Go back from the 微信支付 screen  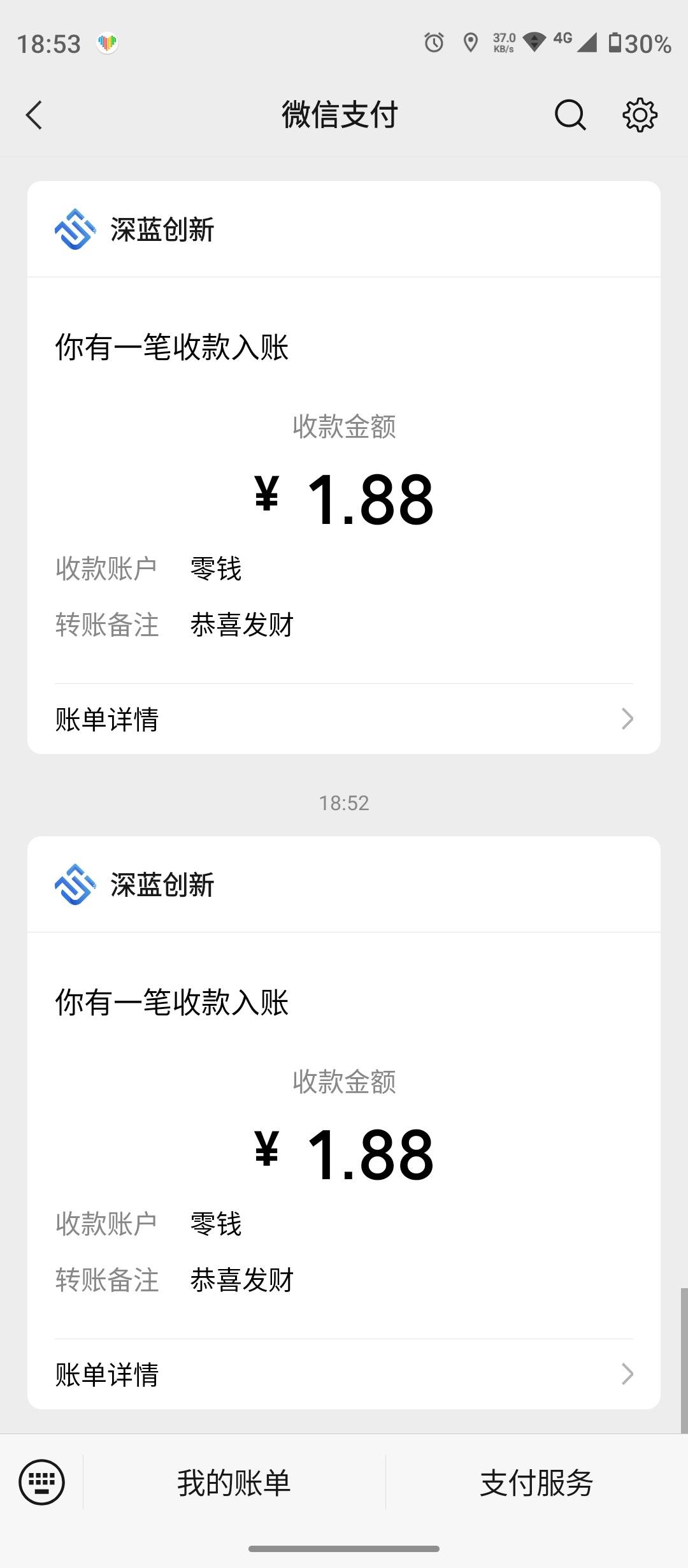point(34,115)
